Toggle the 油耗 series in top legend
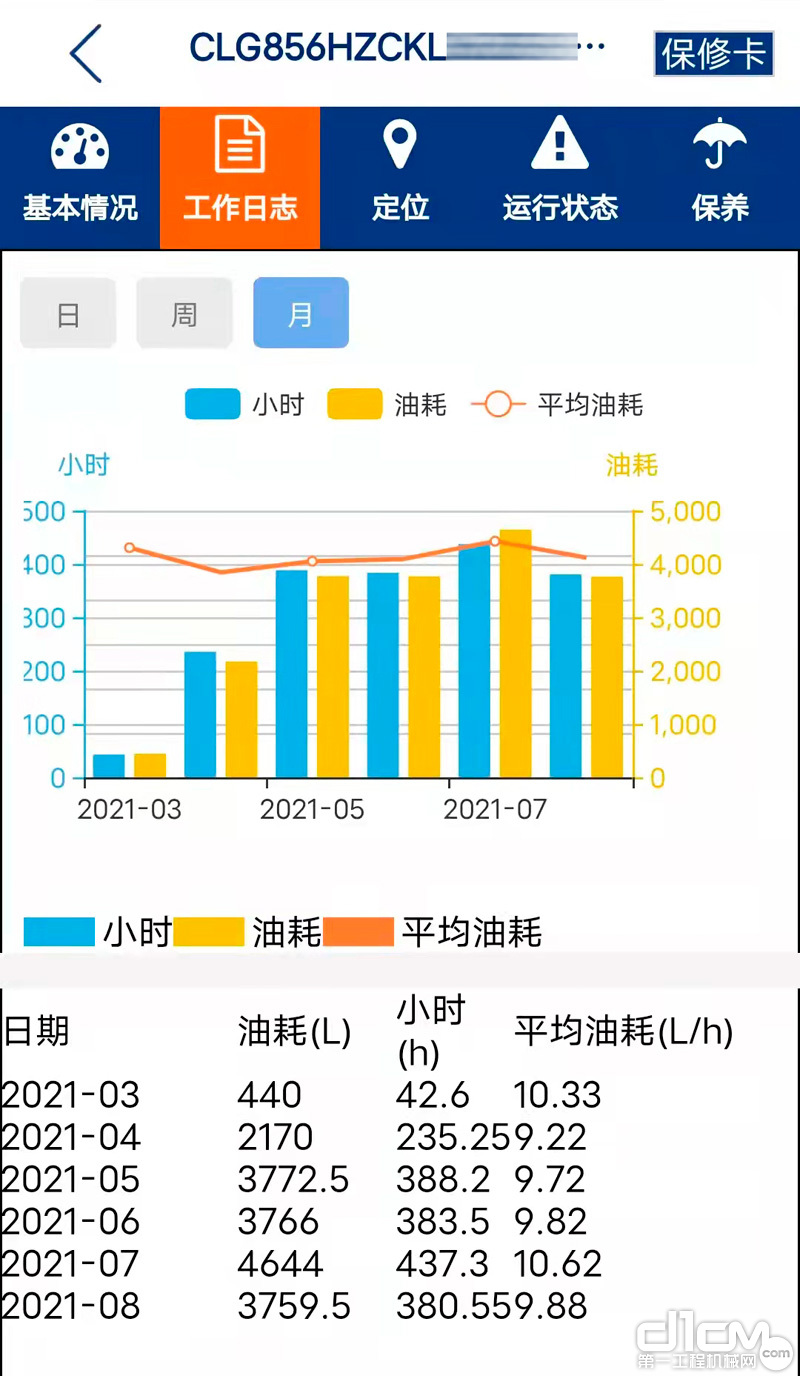 386,405
